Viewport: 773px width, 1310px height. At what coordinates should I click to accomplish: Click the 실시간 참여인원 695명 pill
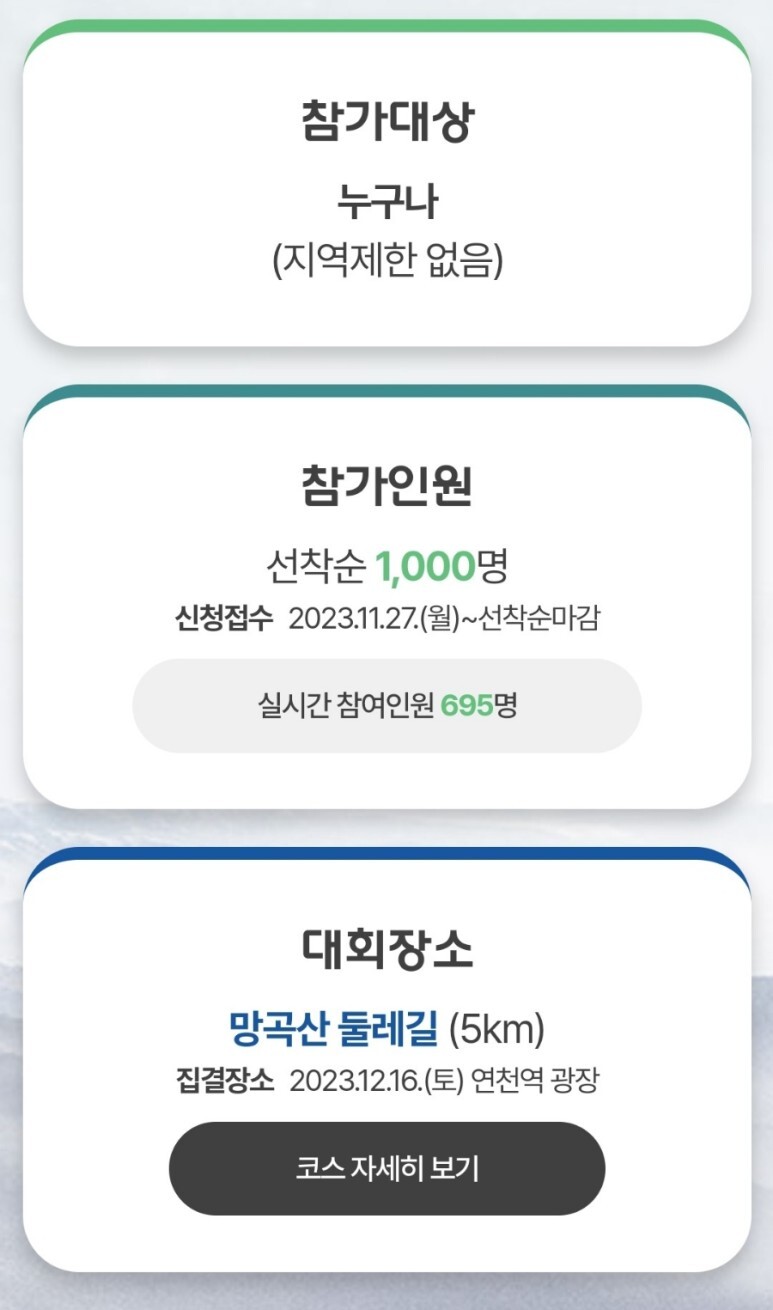click(x=386, y=705)
